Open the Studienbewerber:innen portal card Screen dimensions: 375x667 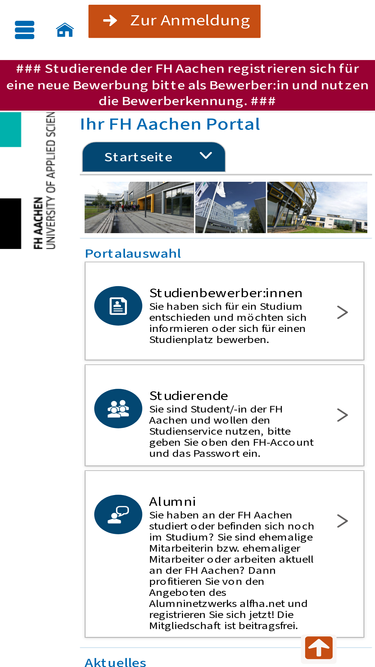click(224, 311)
